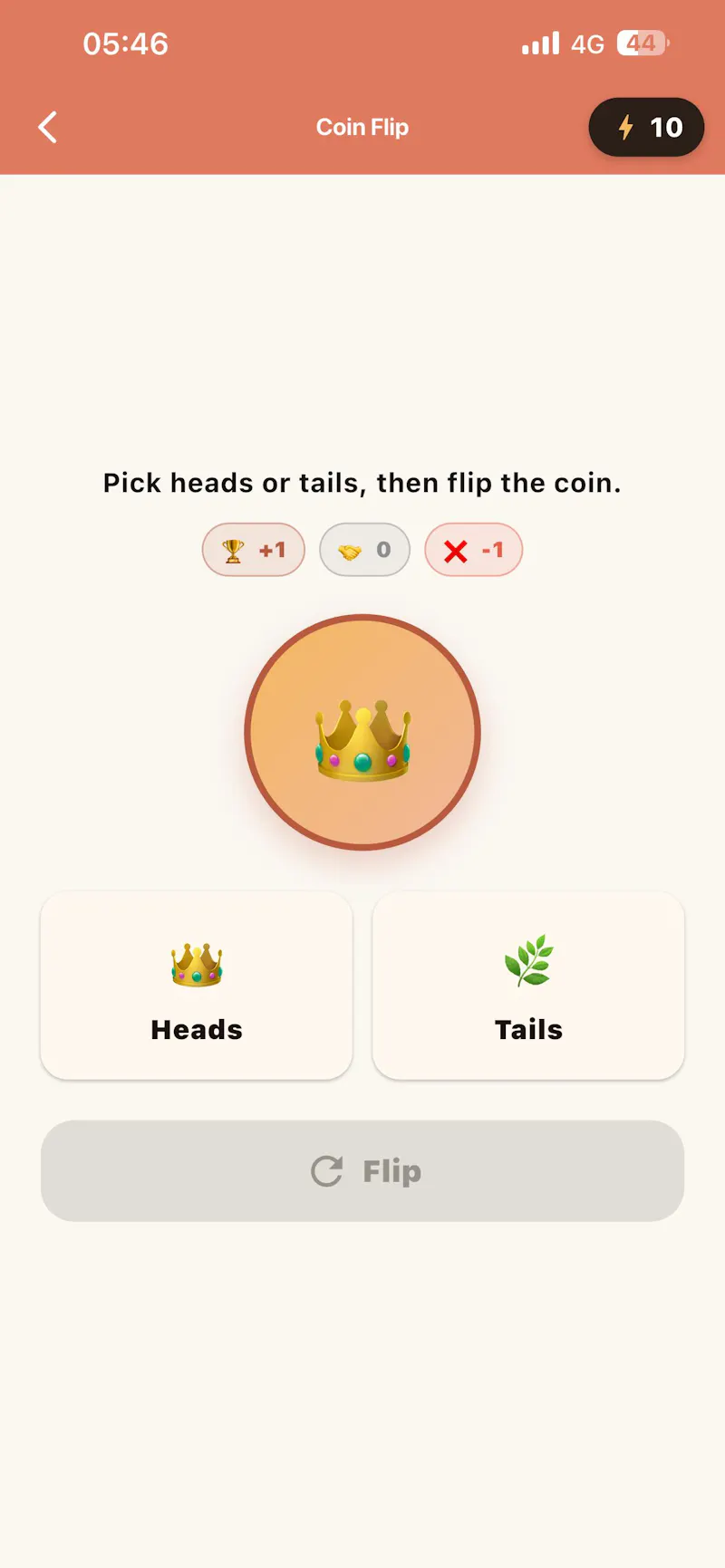Open the energy balance showing 10
Image resolution: width=725 pixels, height=1568 pixels.
click(x=646, y=127)
